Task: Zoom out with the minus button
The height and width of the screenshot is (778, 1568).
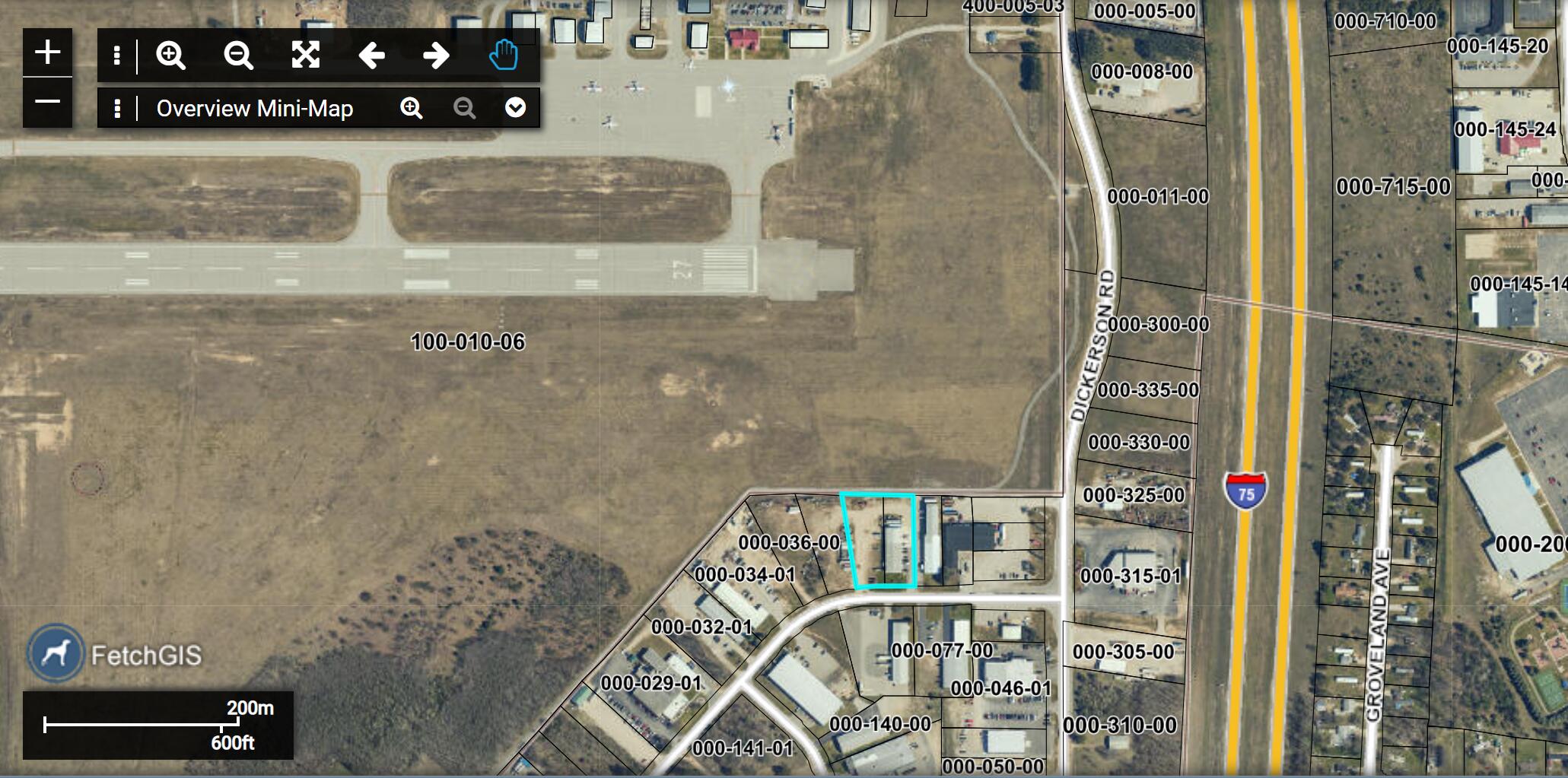Action: coord(47,101)
